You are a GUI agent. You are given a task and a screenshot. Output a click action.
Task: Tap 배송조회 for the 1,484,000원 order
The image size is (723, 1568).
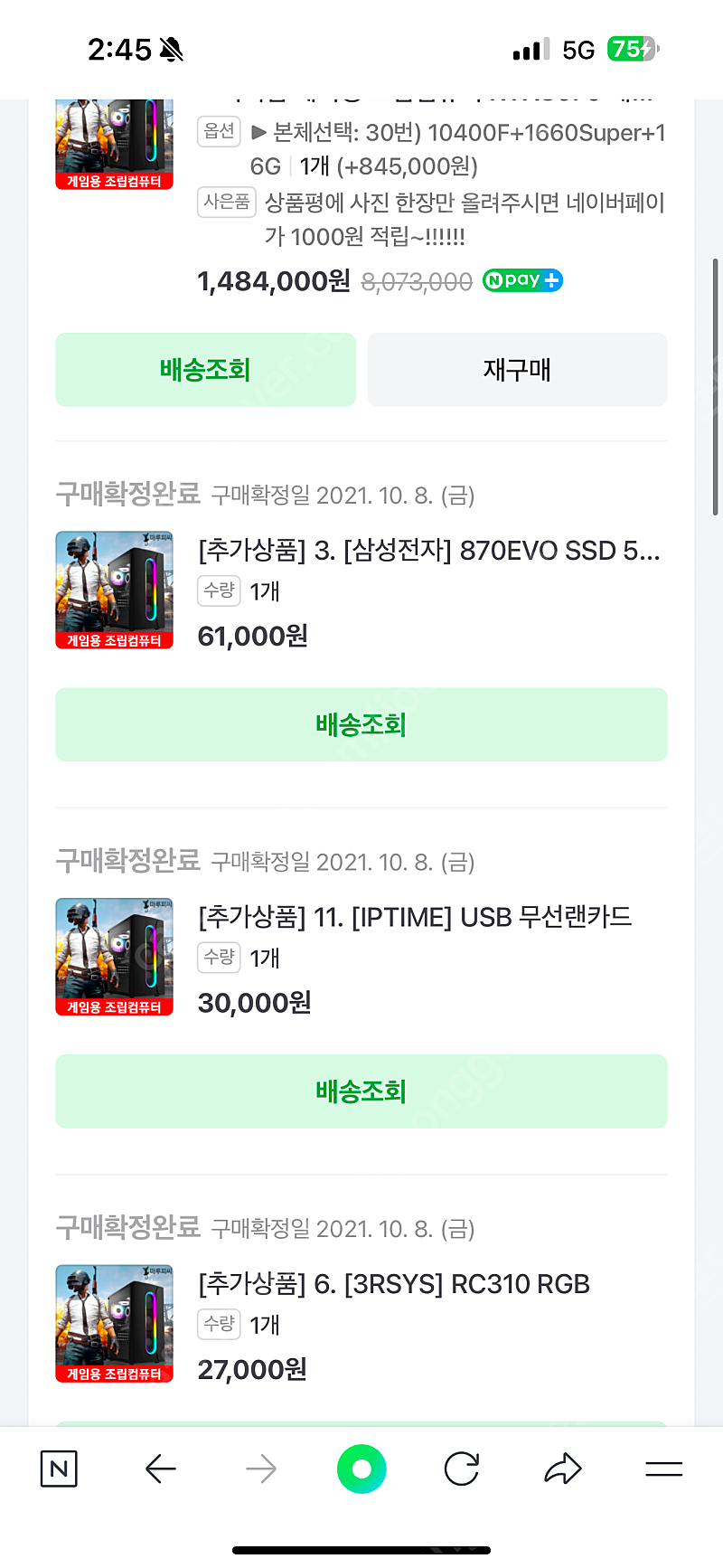click(205, 369)
